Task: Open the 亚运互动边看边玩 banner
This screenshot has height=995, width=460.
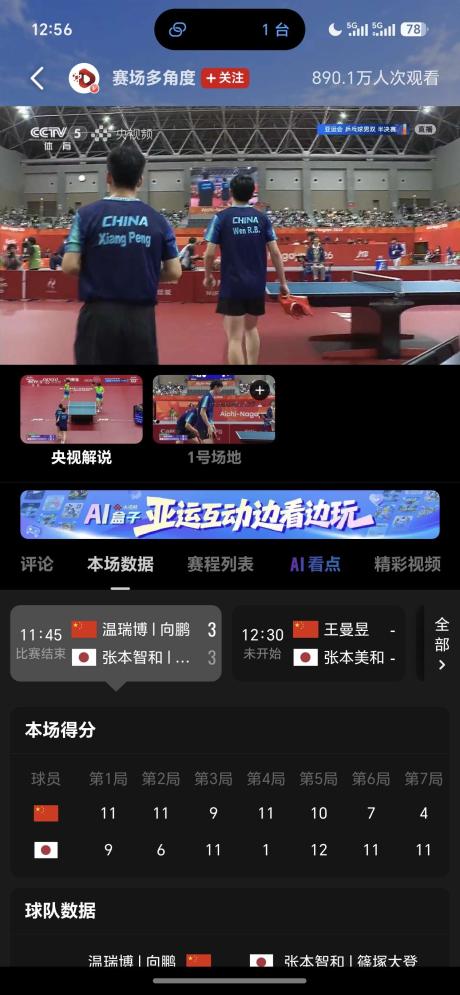Action: (230, 514)
